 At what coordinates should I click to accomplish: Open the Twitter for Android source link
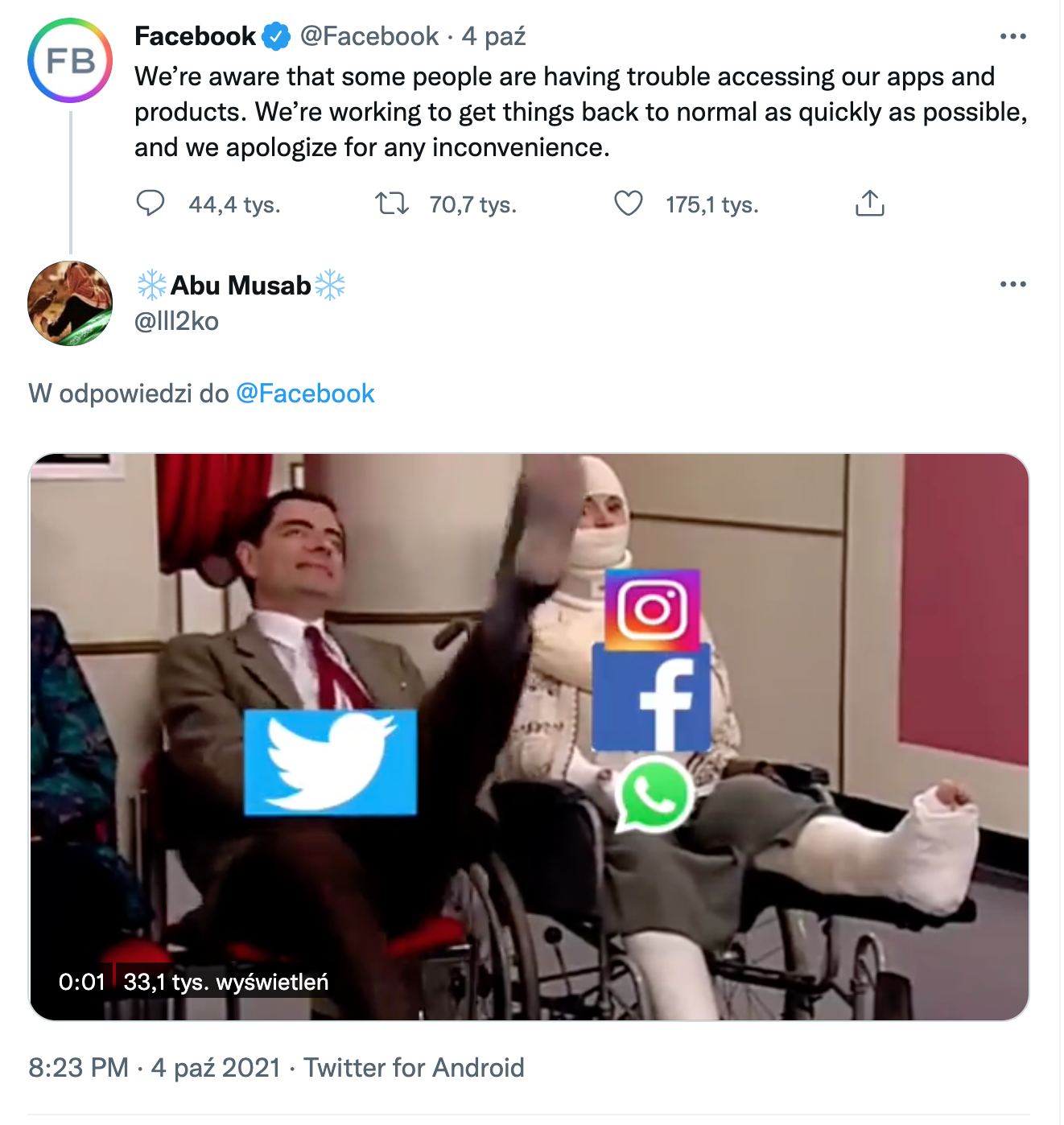coord(414,1068)
